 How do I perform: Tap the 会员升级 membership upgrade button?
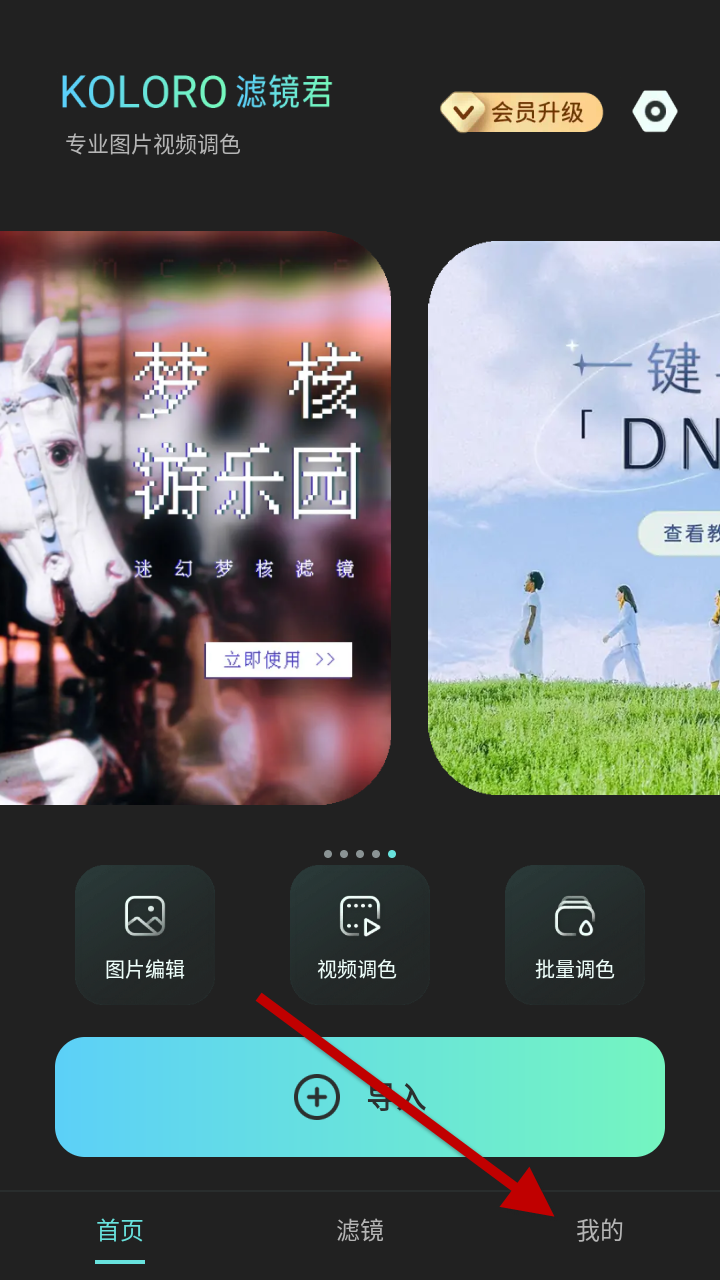pos(522,112)
